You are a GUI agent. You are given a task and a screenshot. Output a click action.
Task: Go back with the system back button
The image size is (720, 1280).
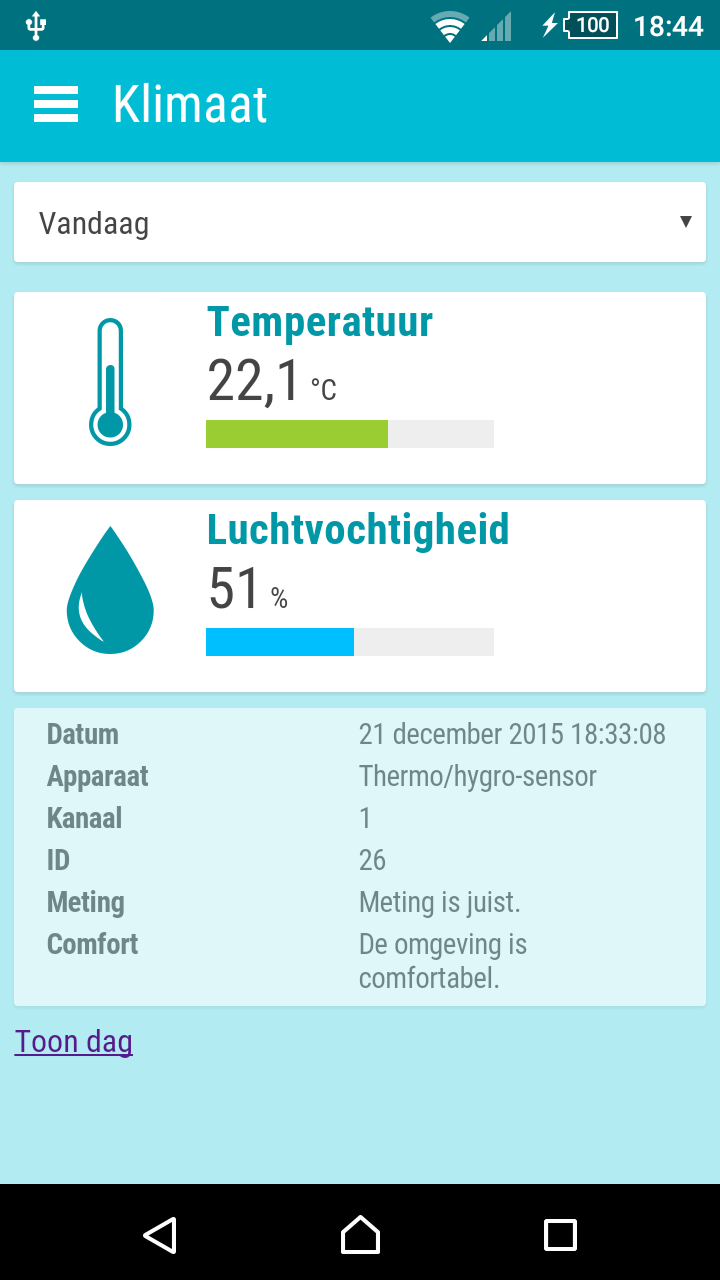click(160, 1235)
